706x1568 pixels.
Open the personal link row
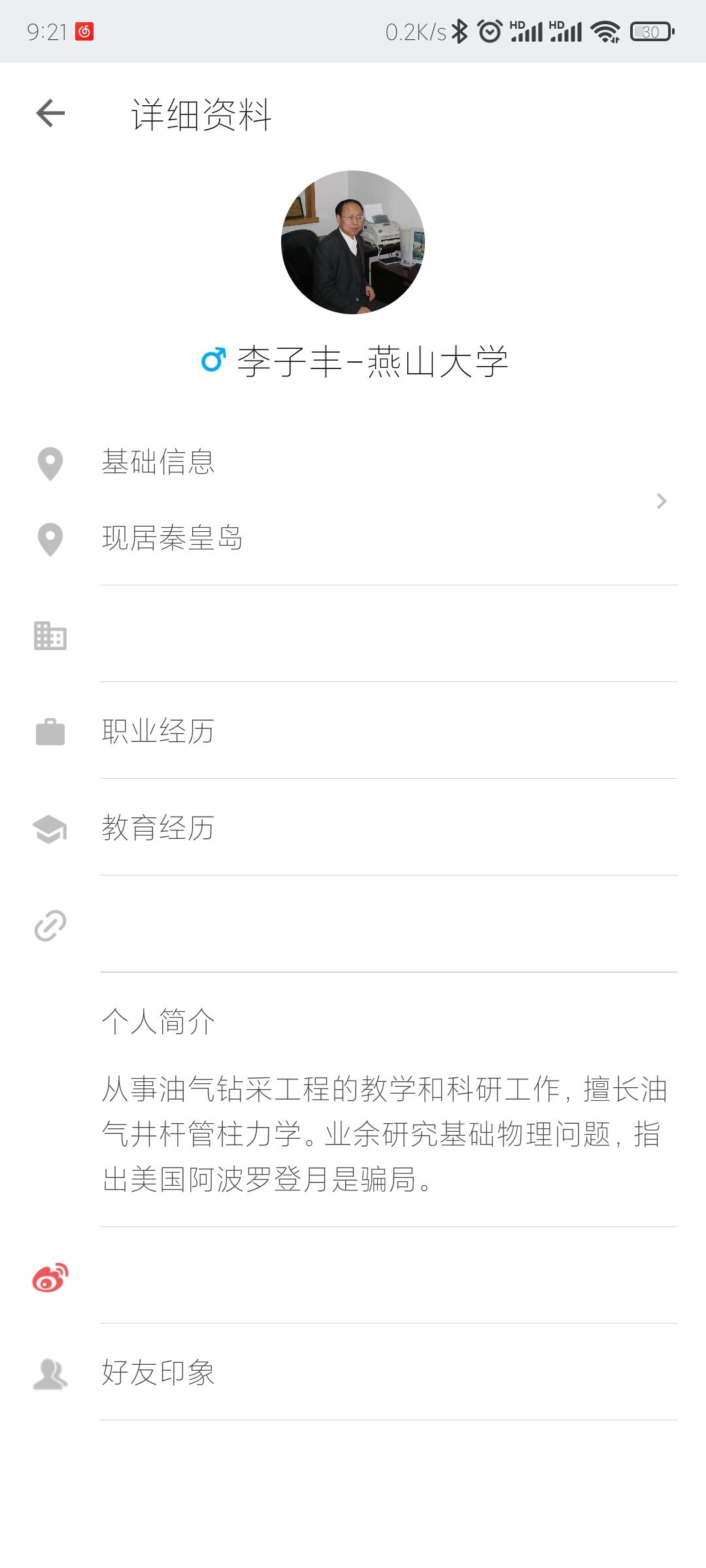point(353,925)
